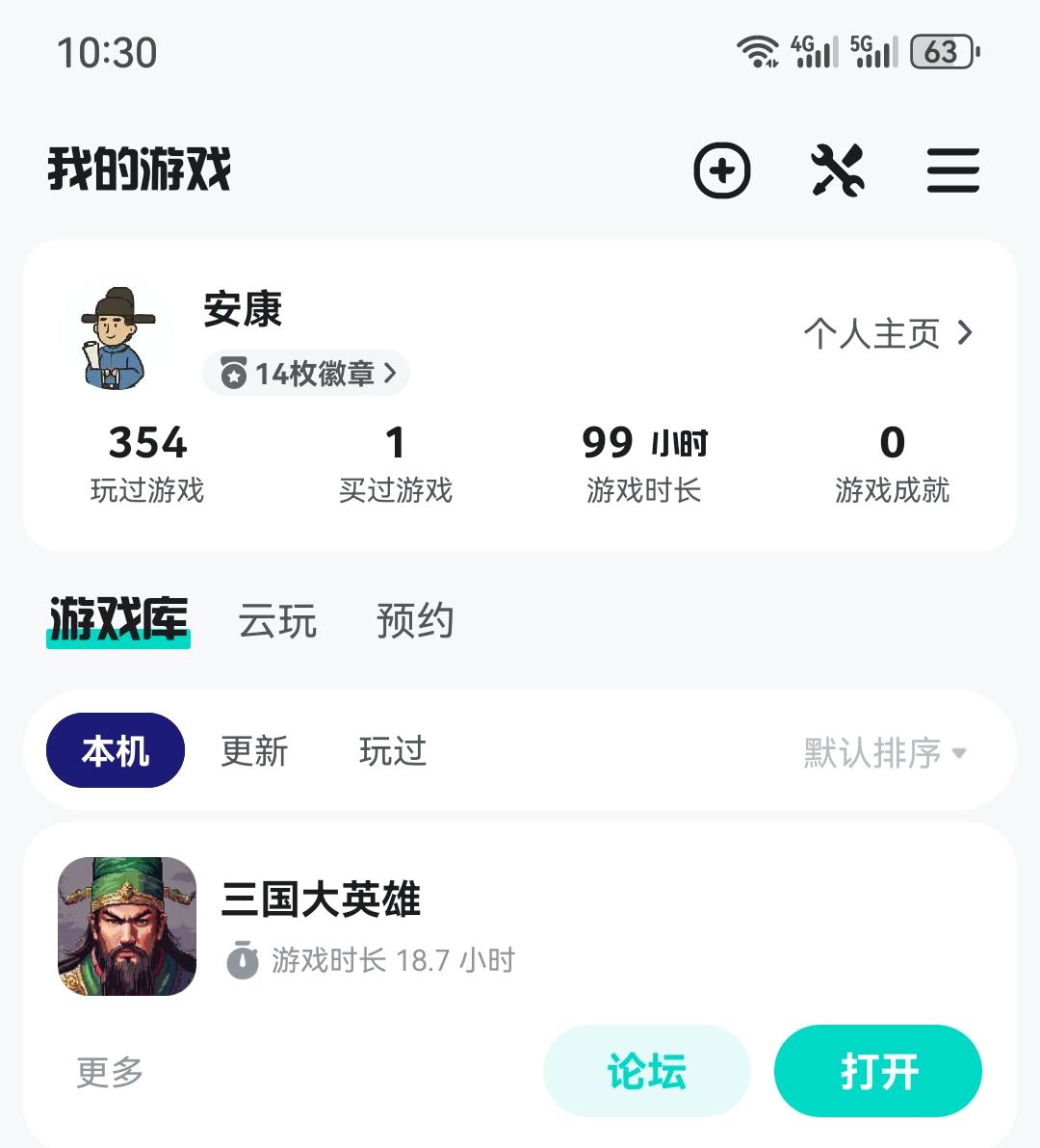Enable the 玩过 filter
Screen dimensions: 1040x1148
[x=391, y=753]
